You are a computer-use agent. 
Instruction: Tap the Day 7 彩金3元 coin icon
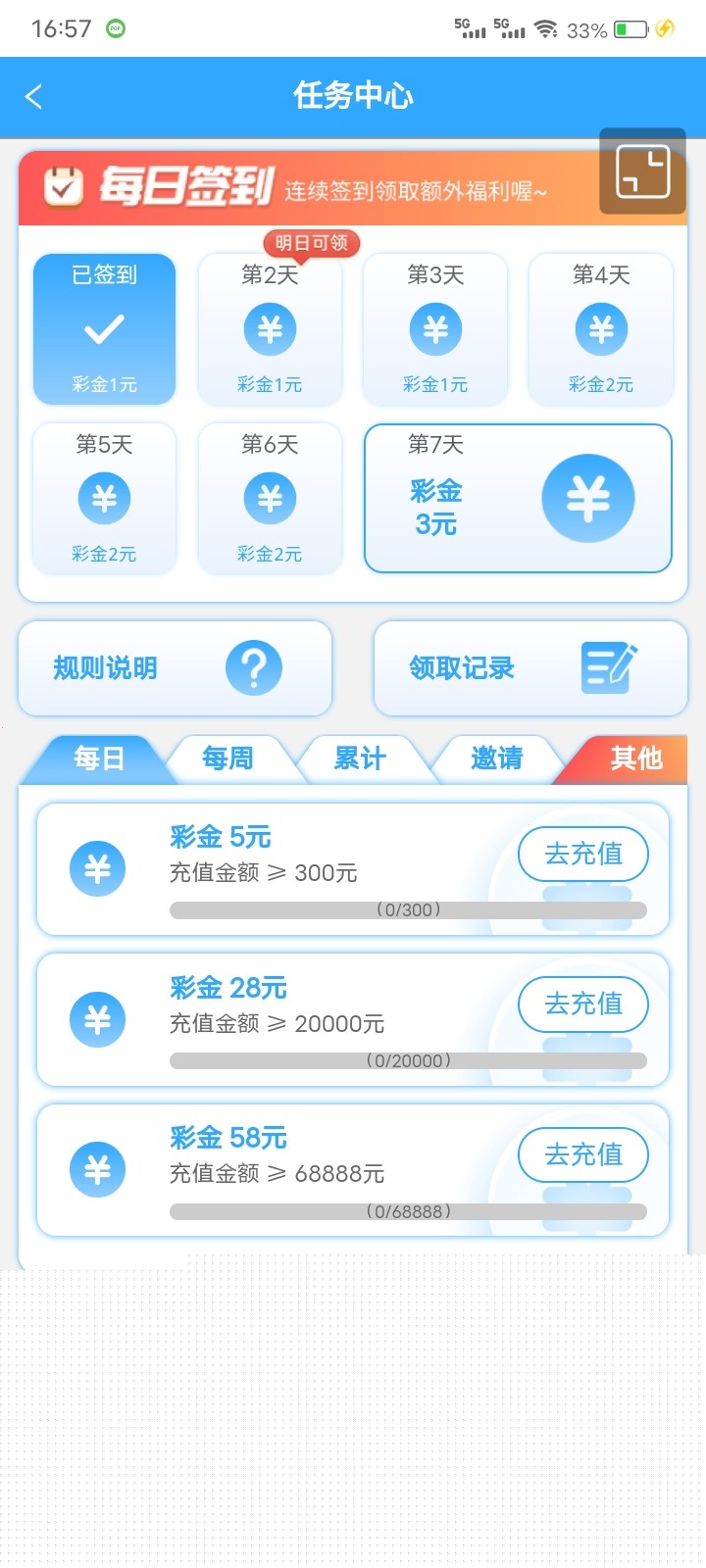click(589, 498)
